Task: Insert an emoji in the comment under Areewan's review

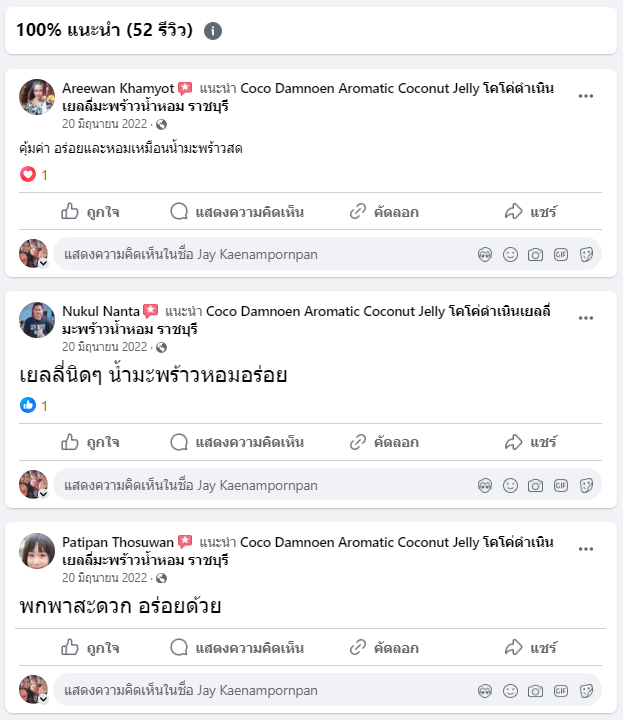Action: (x=511, y=255)
